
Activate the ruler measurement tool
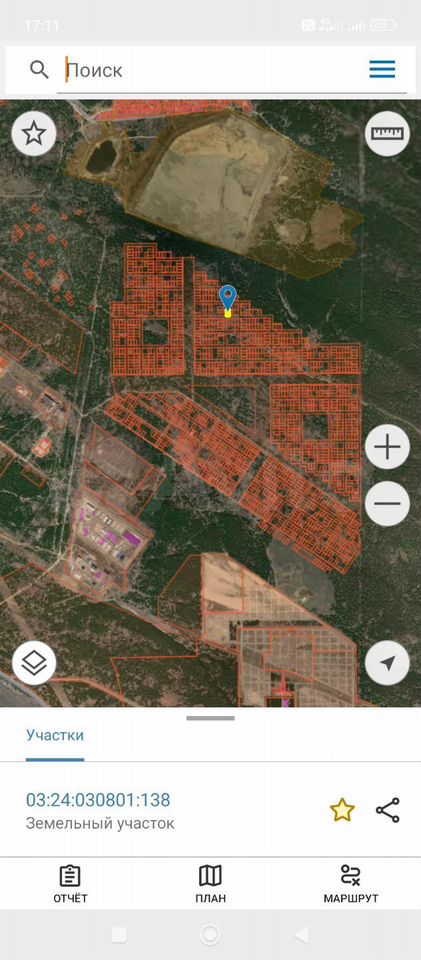click(x=387, y=133)
